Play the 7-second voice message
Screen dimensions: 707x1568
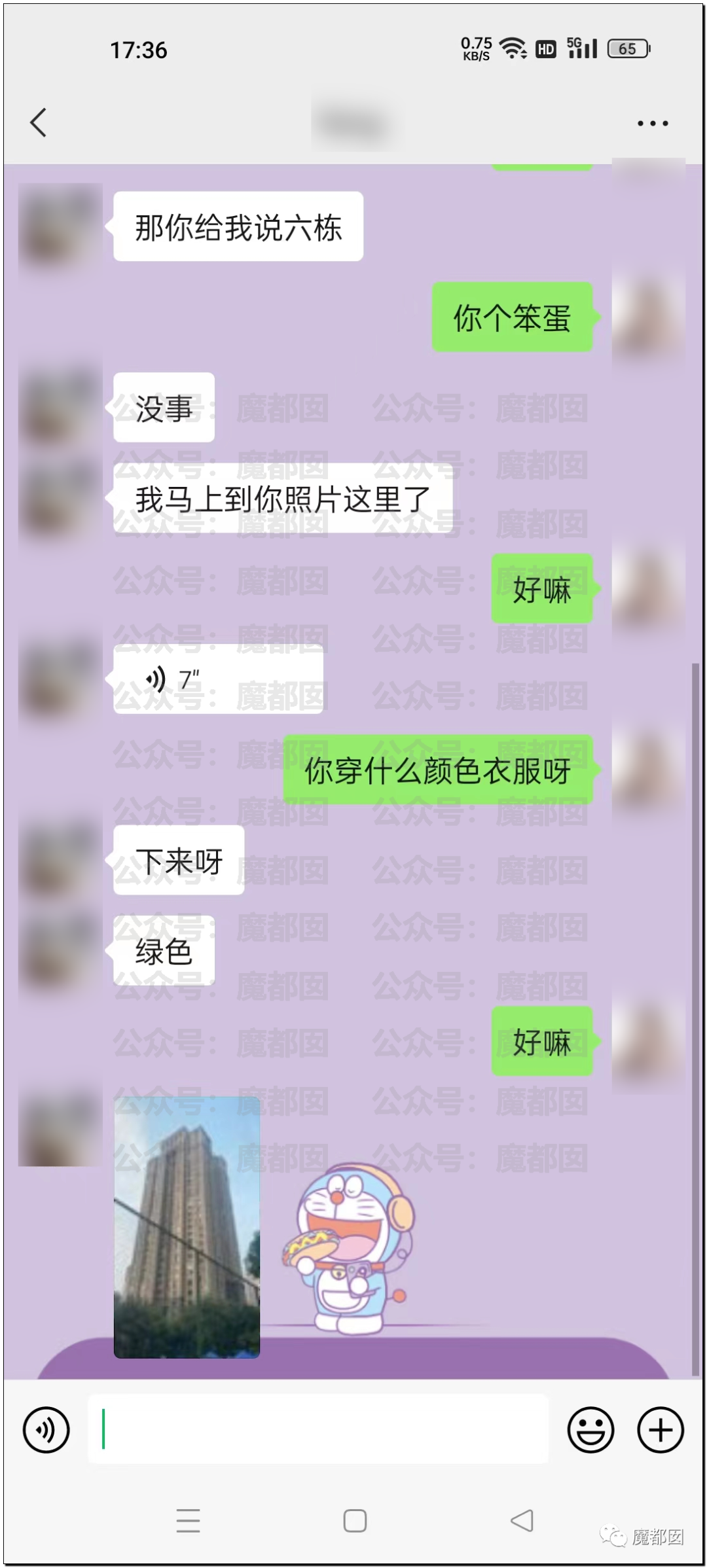point(217,679)
